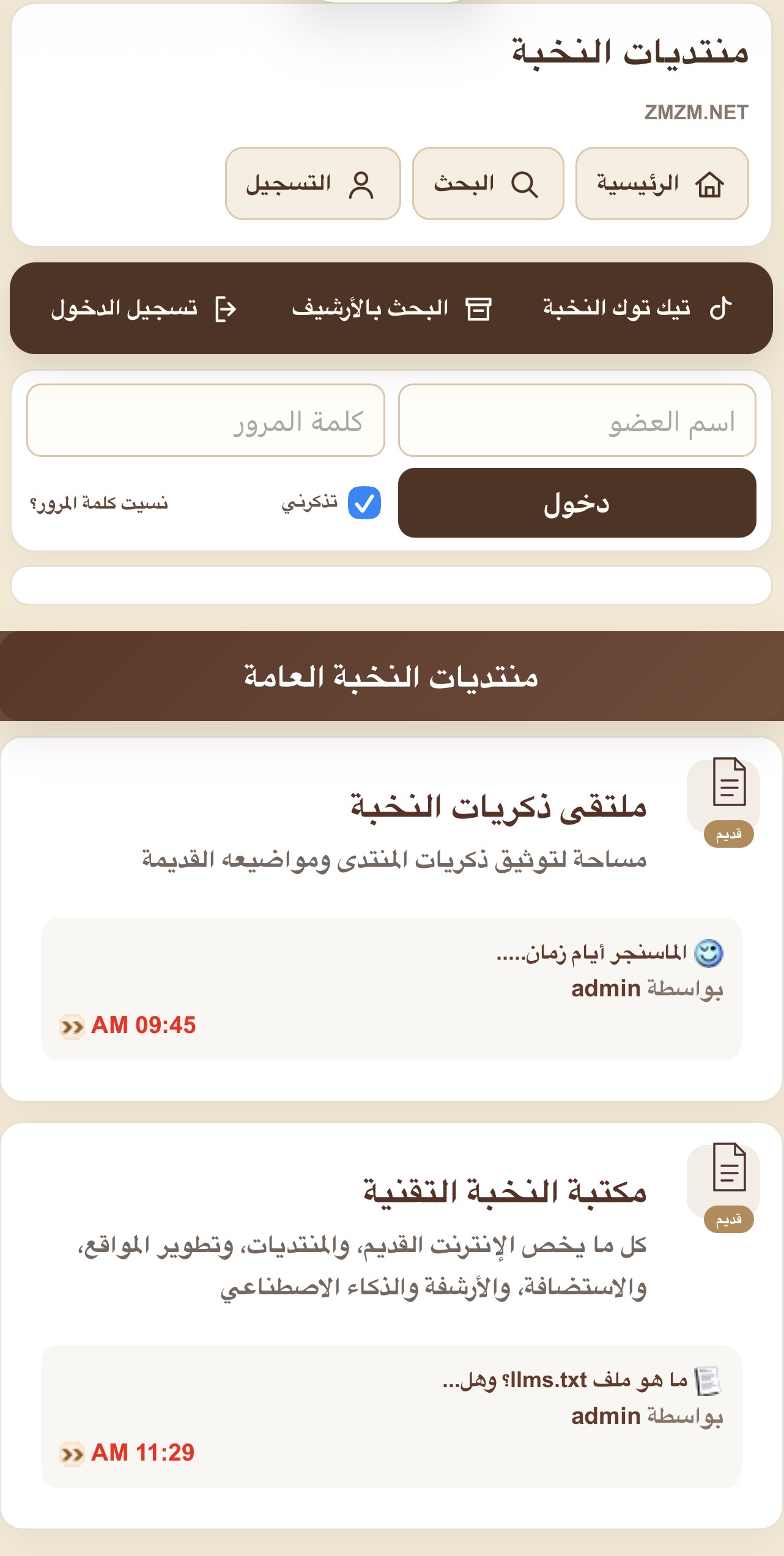Open the التسجيل registration button
Screen dimensions: 784x1556
[313, 183]
